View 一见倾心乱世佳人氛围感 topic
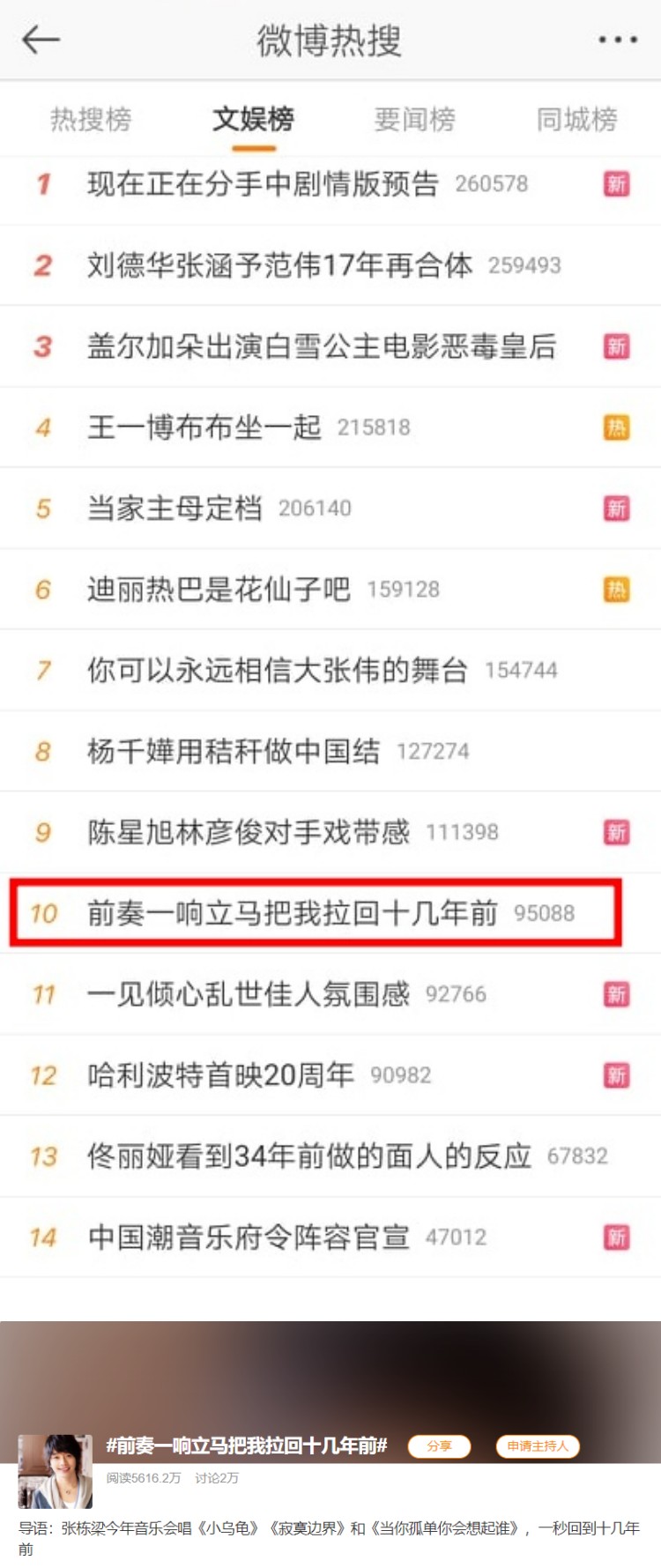The width and height of the screenshot is (661, 1568). [248, 994]
